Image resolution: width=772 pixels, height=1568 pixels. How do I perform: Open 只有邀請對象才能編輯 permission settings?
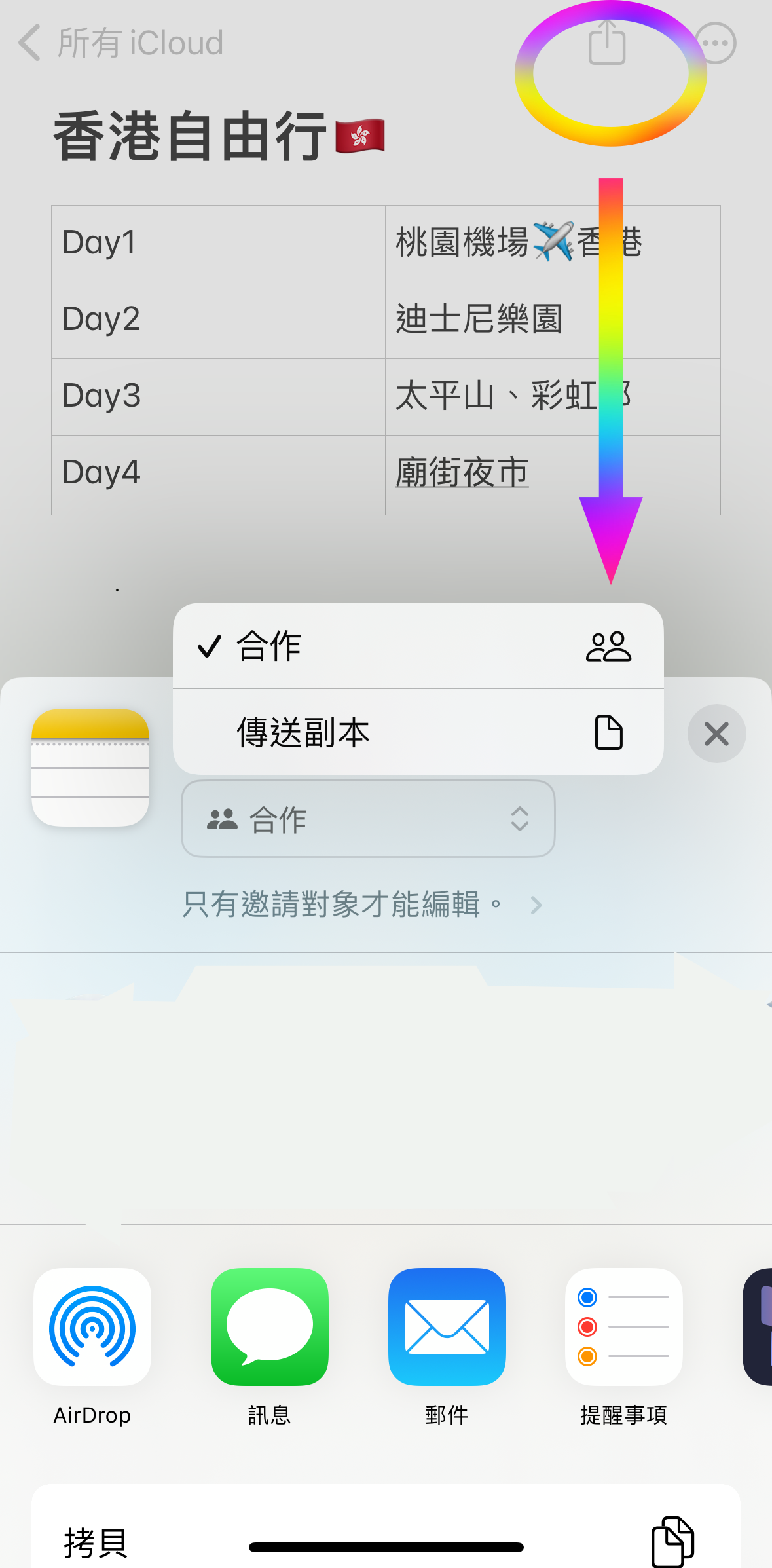[x=362, y=905]
